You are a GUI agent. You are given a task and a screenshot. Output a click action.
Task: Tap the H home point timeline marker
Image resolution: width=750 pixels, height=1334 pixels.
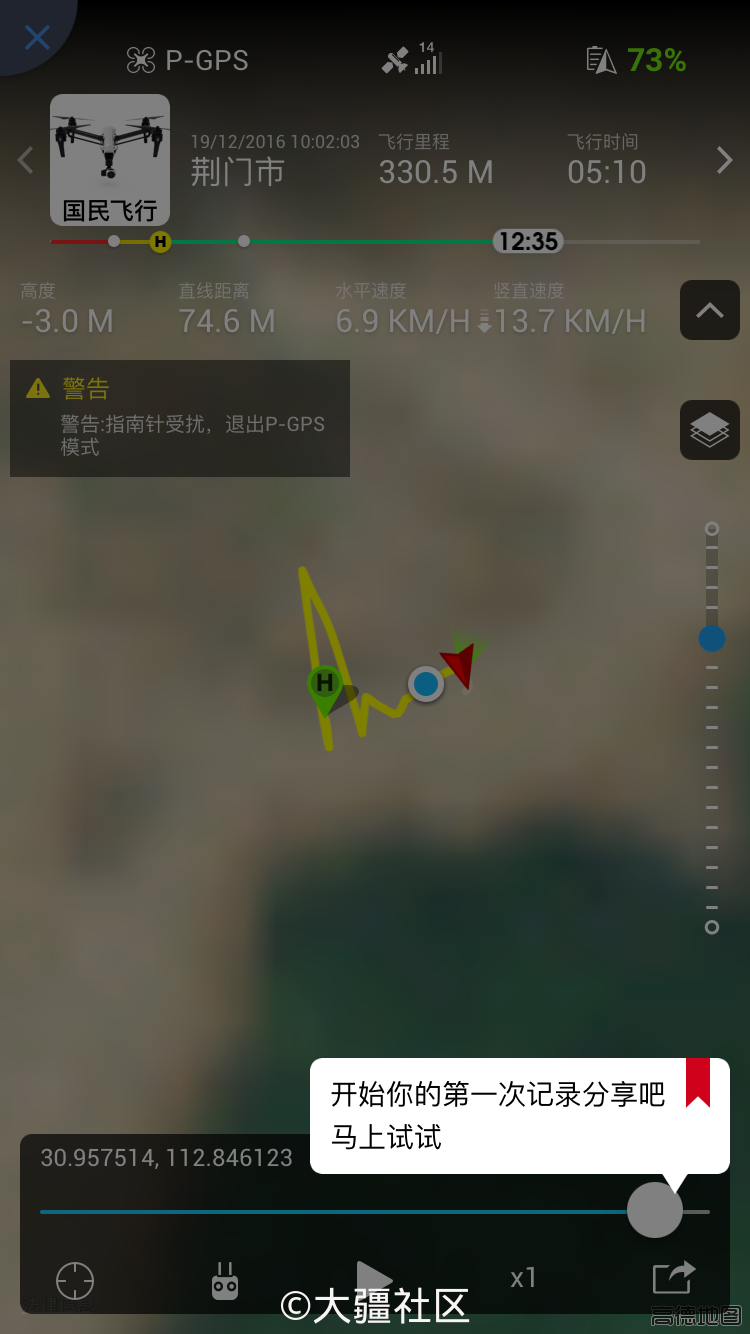point(160,242)
